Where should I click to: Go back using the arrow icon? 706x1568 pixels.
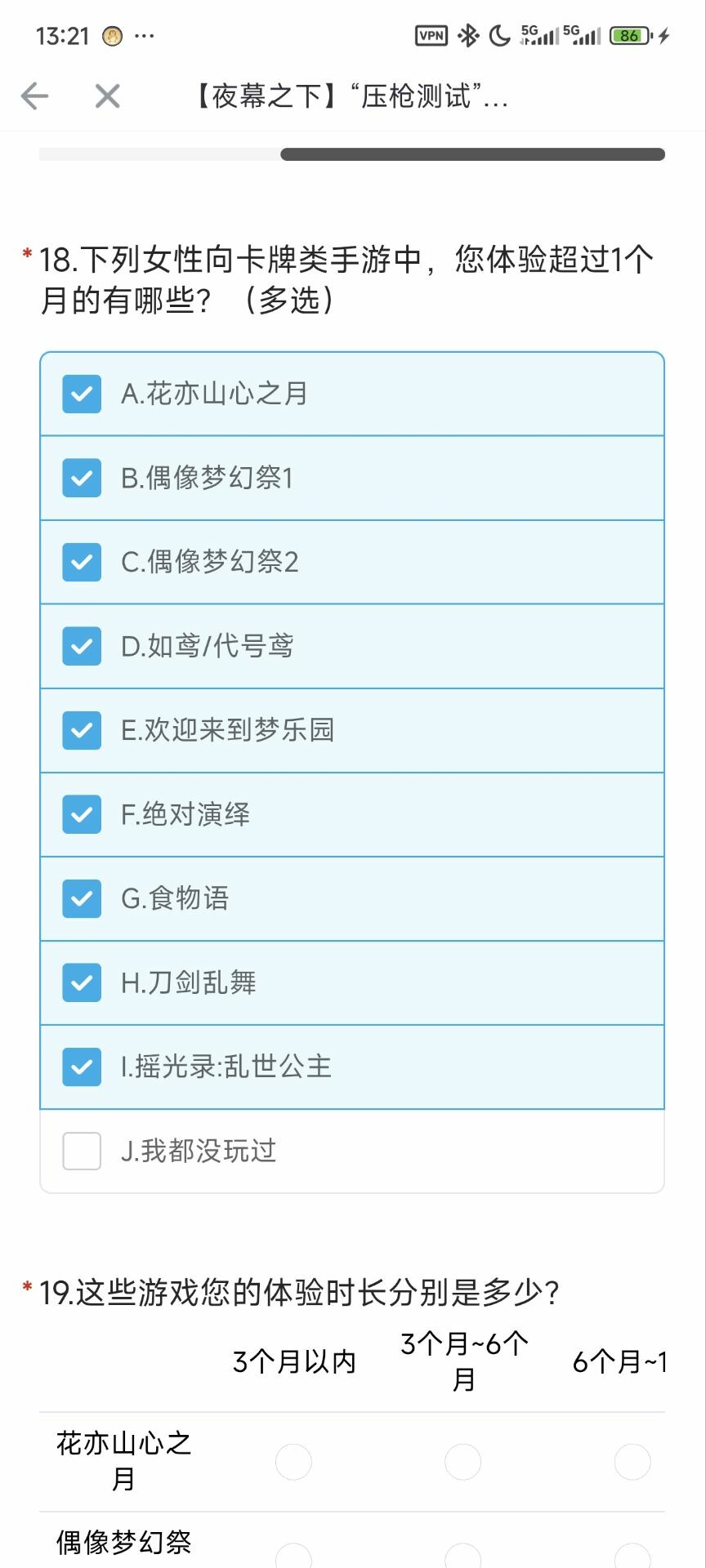[34, 96]
